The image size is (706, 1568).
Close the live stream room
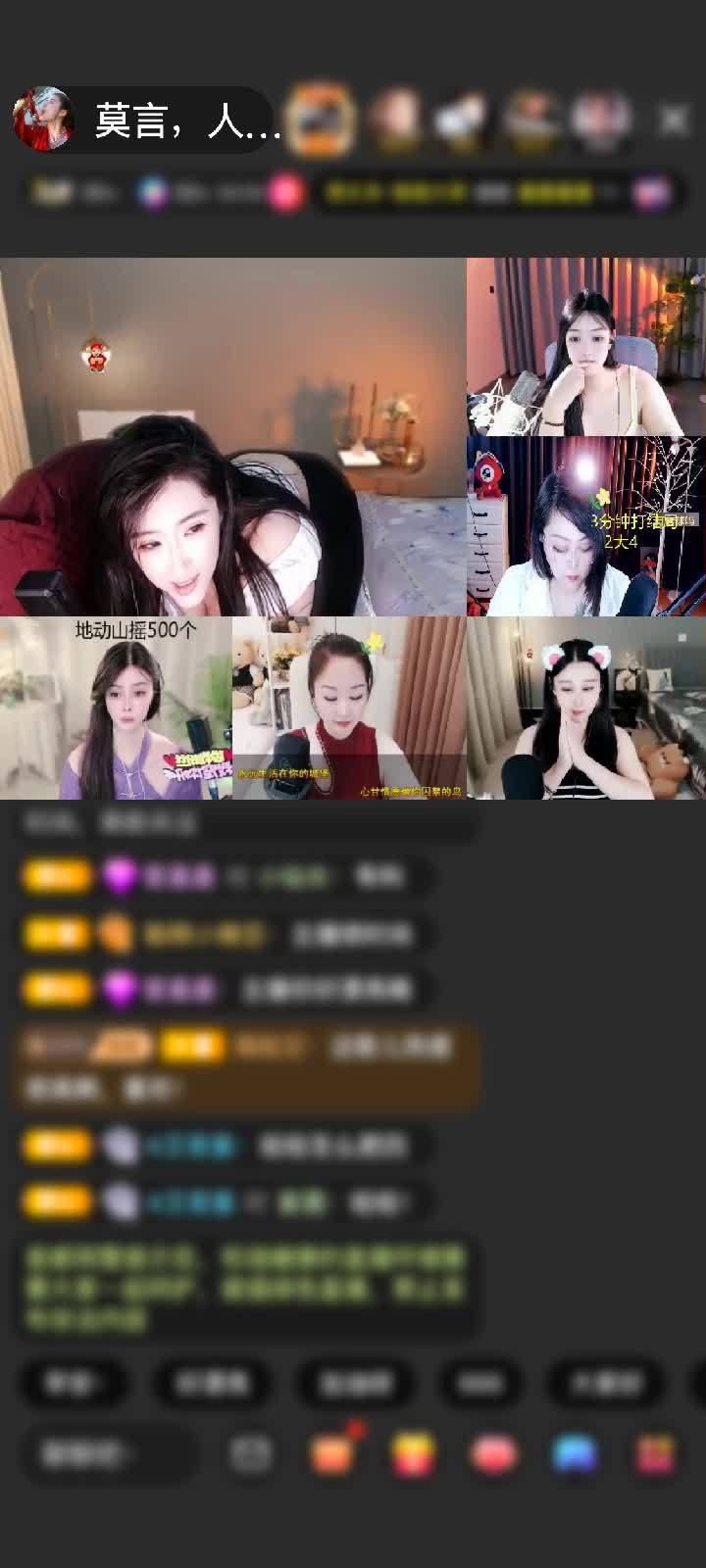pyautogui.click(x=674, y=120)
